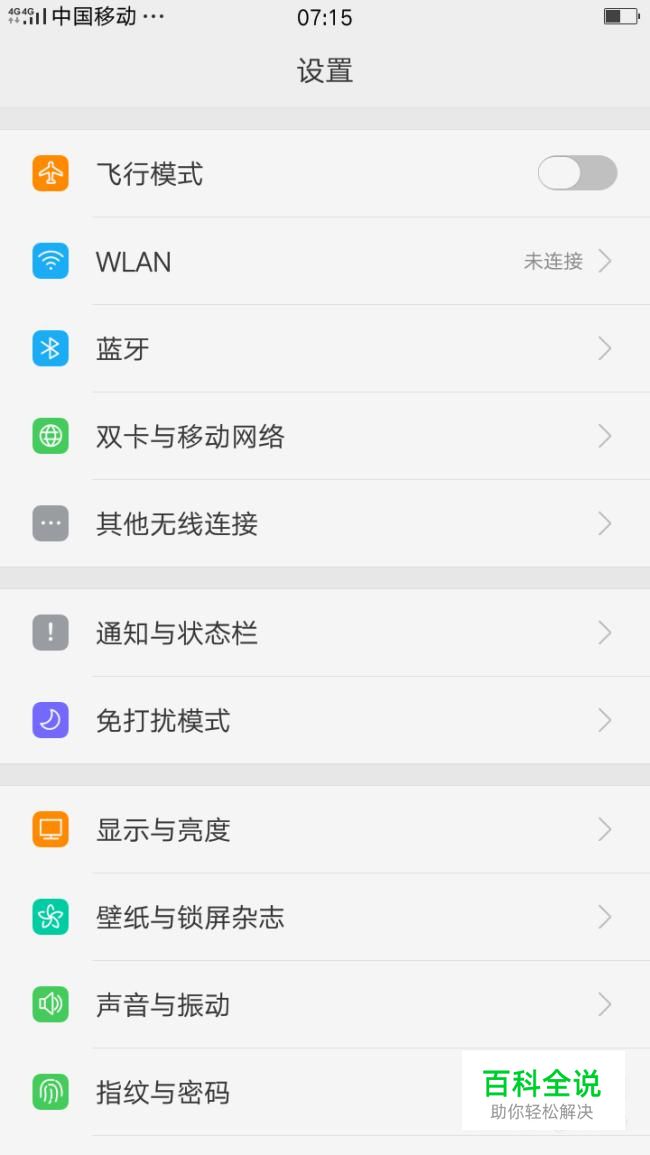
Task: Select 免打扰模式 row
Action: 325,720
